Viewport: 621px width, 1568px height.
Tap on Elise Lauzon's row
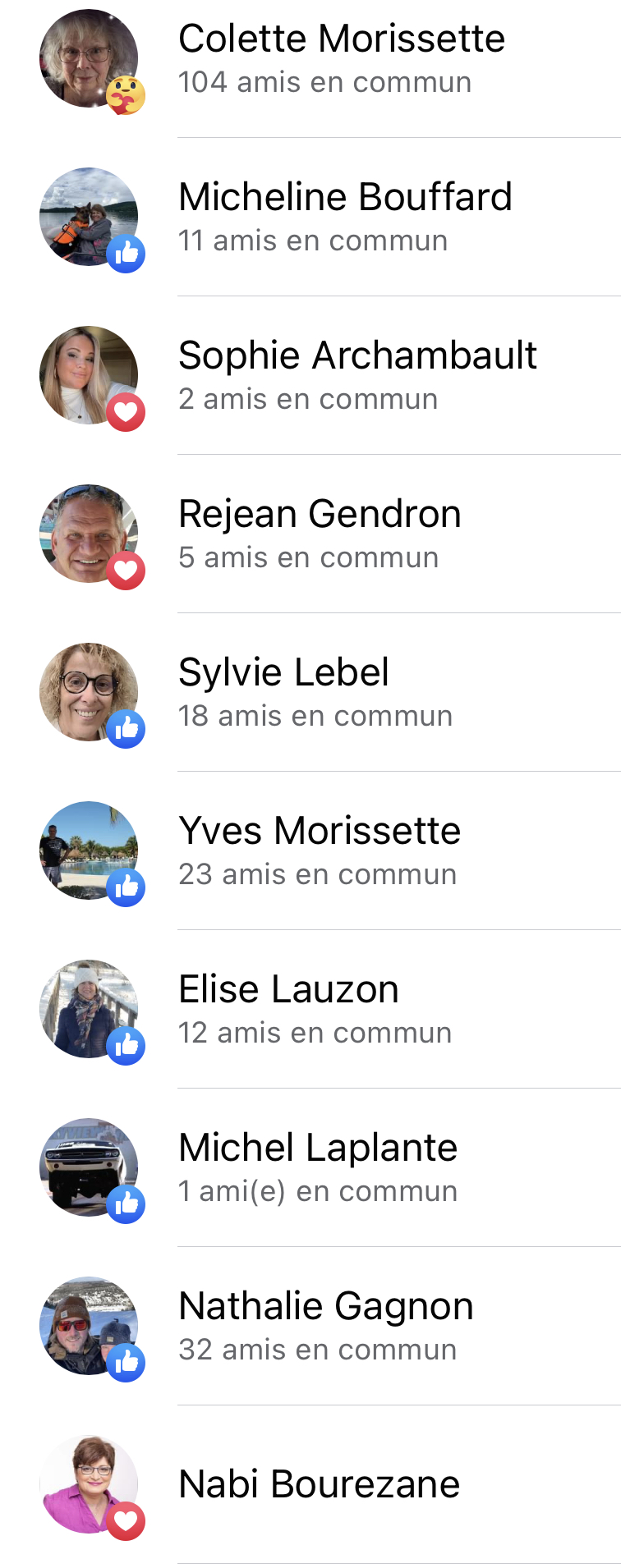(x=288, y=990)
